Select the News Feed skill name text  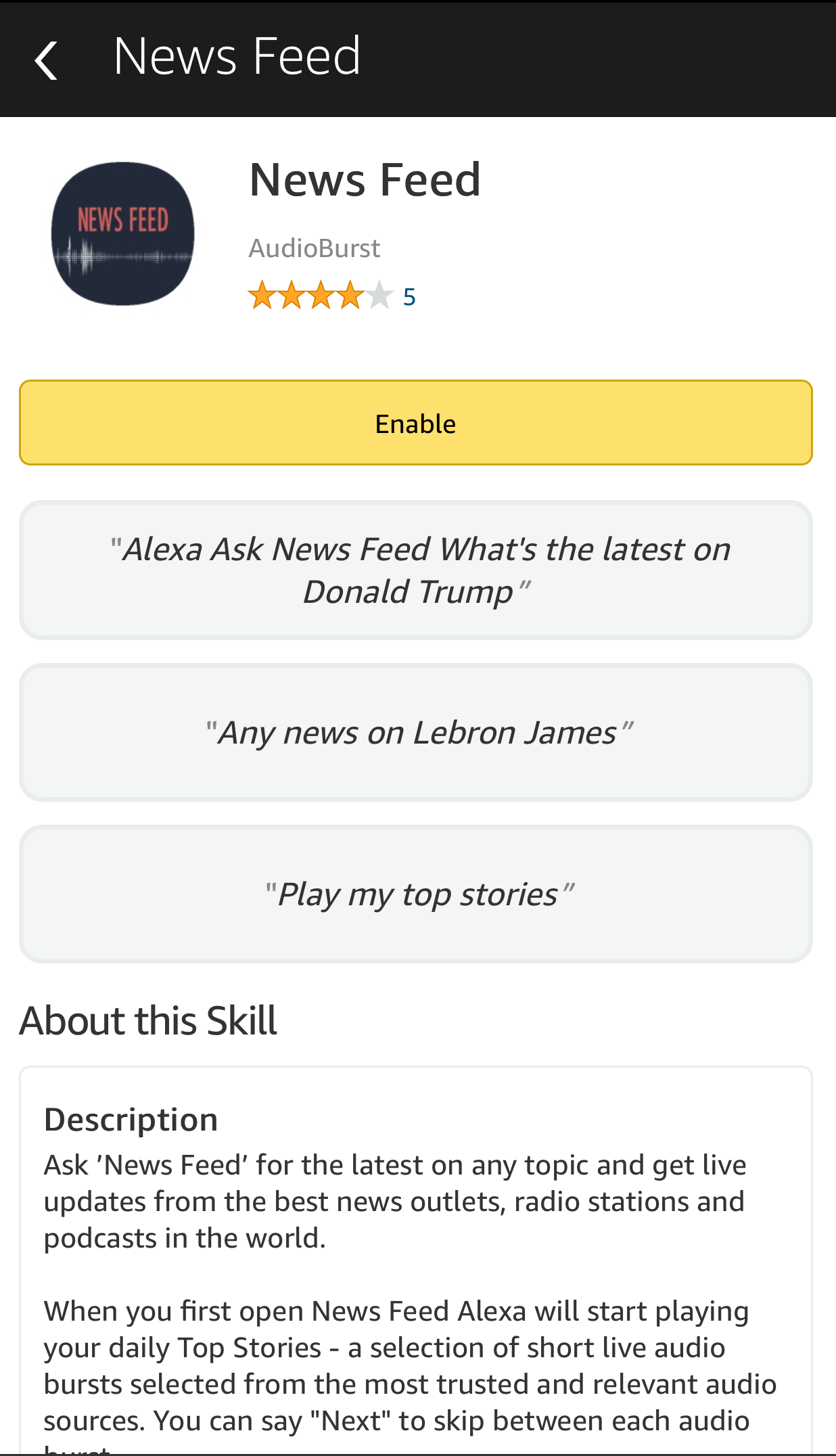(364, 179)
